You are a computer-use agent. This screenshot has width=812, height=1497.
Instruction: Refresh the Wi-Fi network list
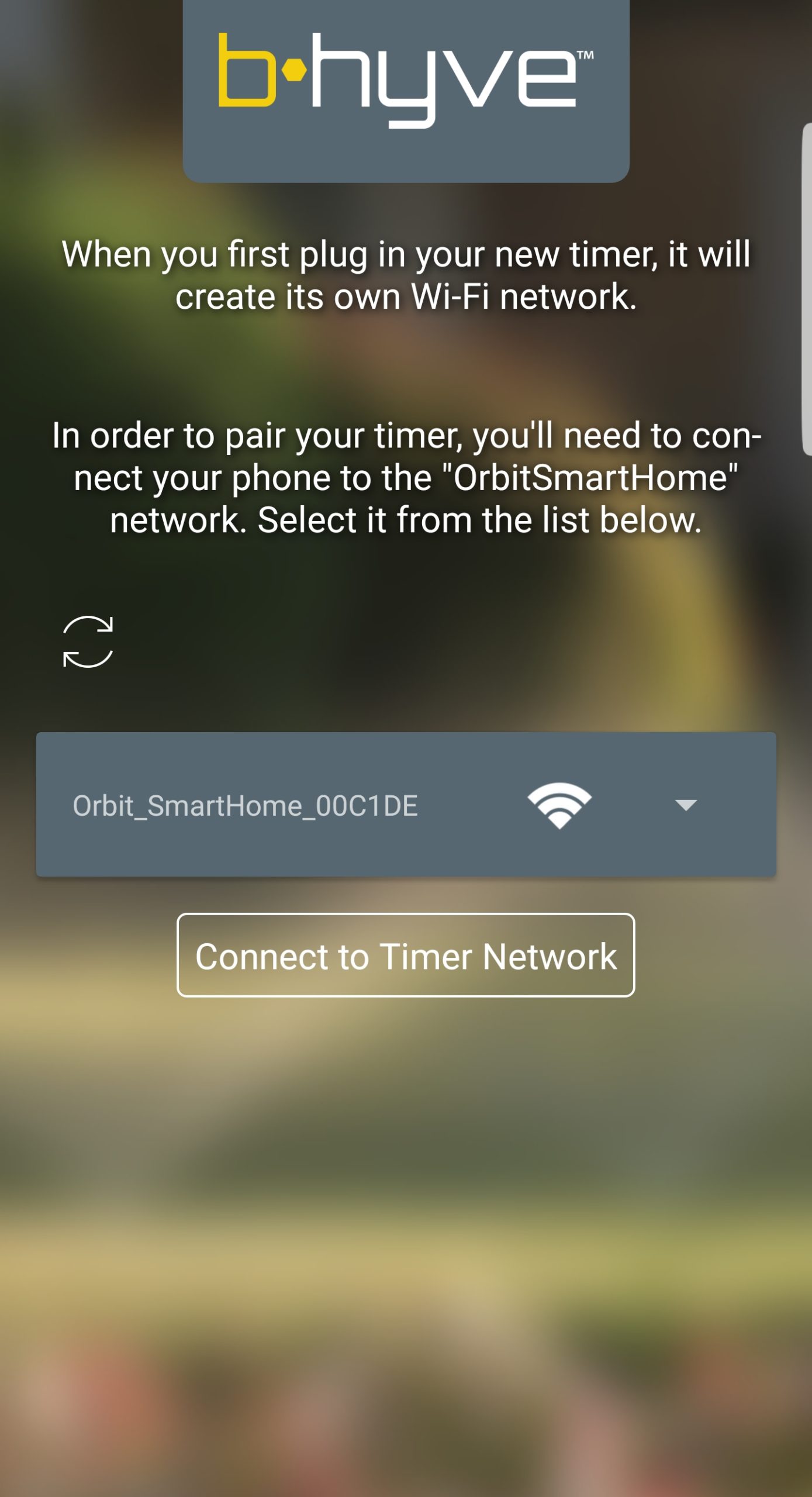(88, 641)
